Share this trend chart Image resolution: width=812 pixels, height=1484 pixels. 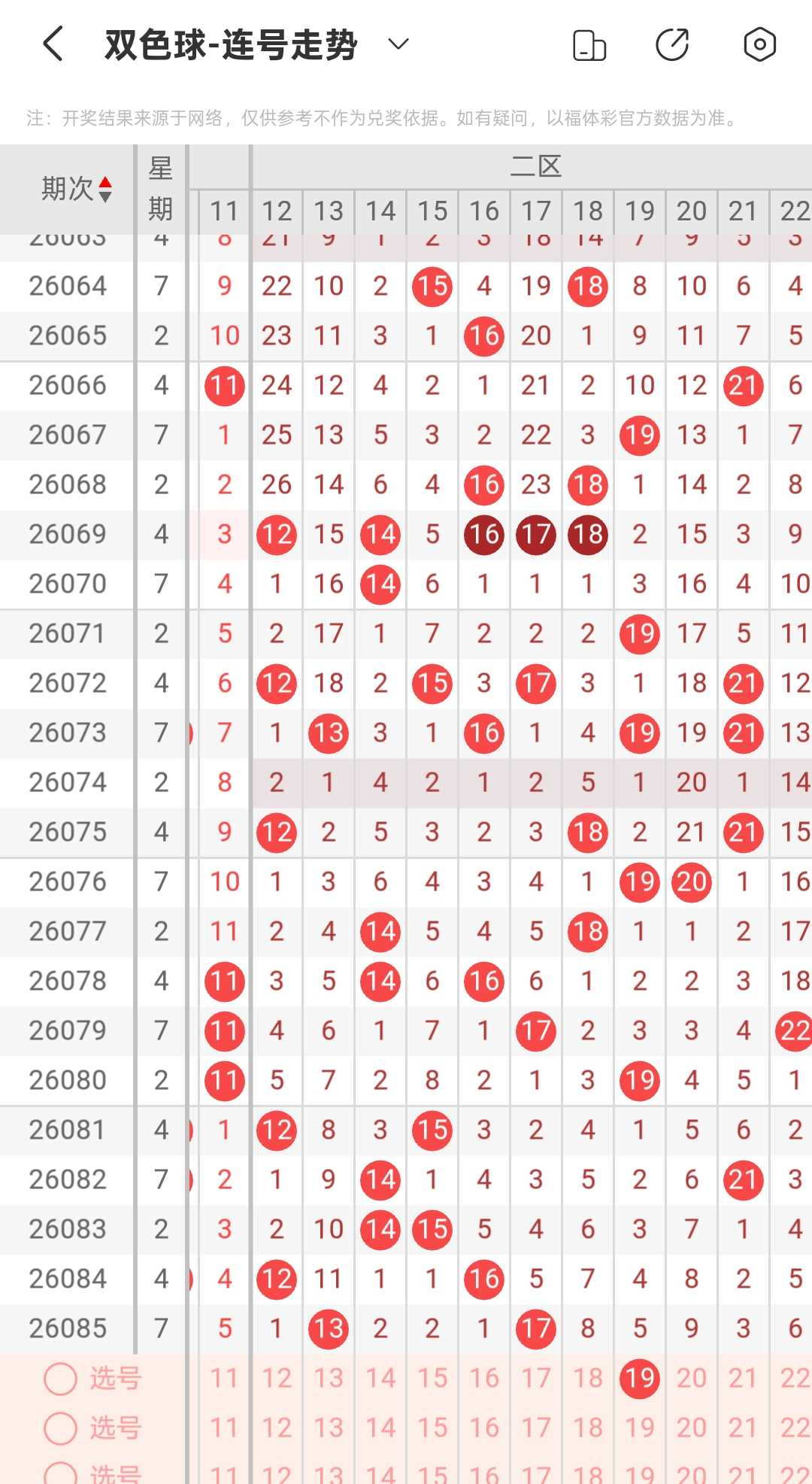(x=672, y=44)
